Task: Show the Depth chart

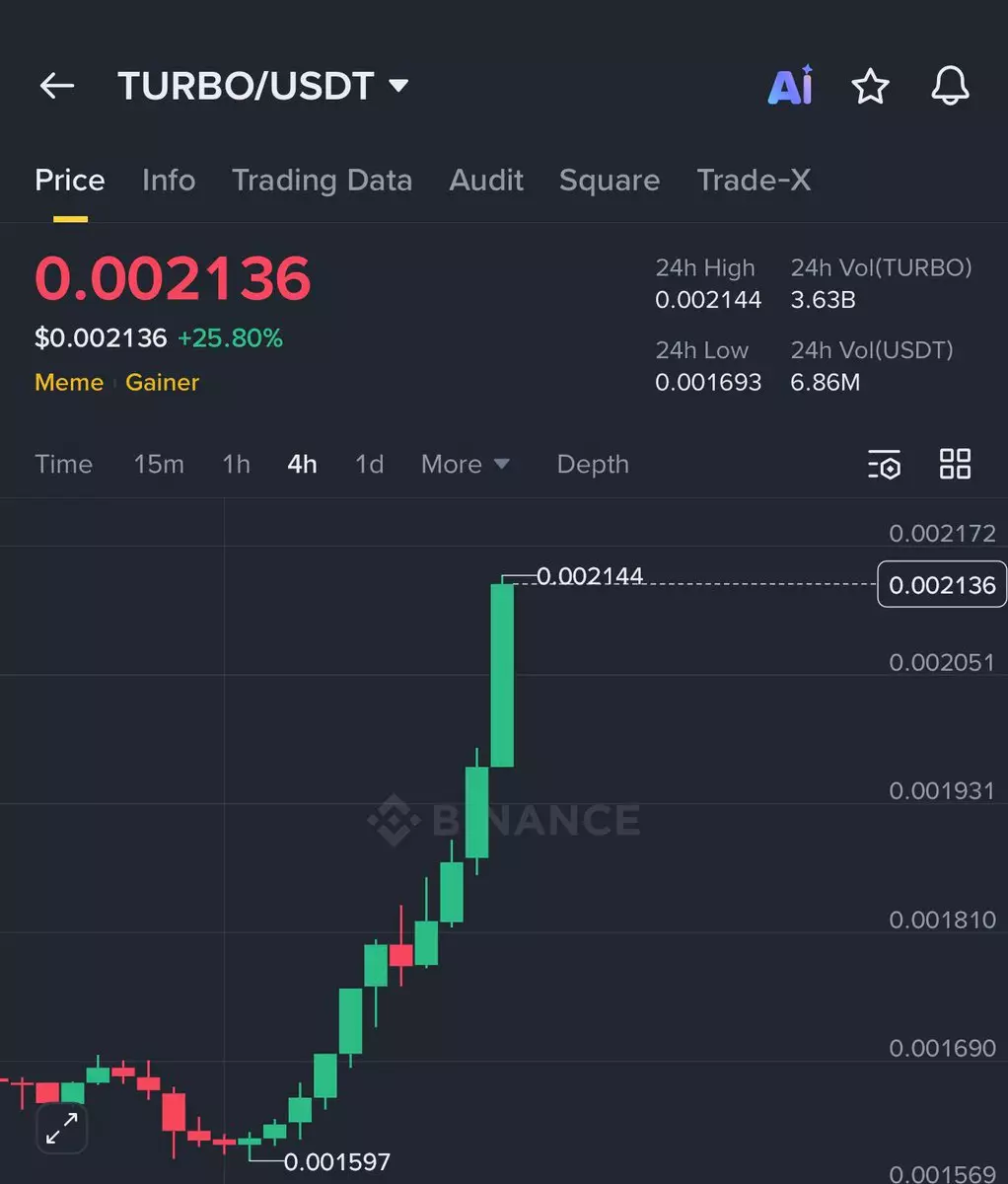Action: pos(592,464)
